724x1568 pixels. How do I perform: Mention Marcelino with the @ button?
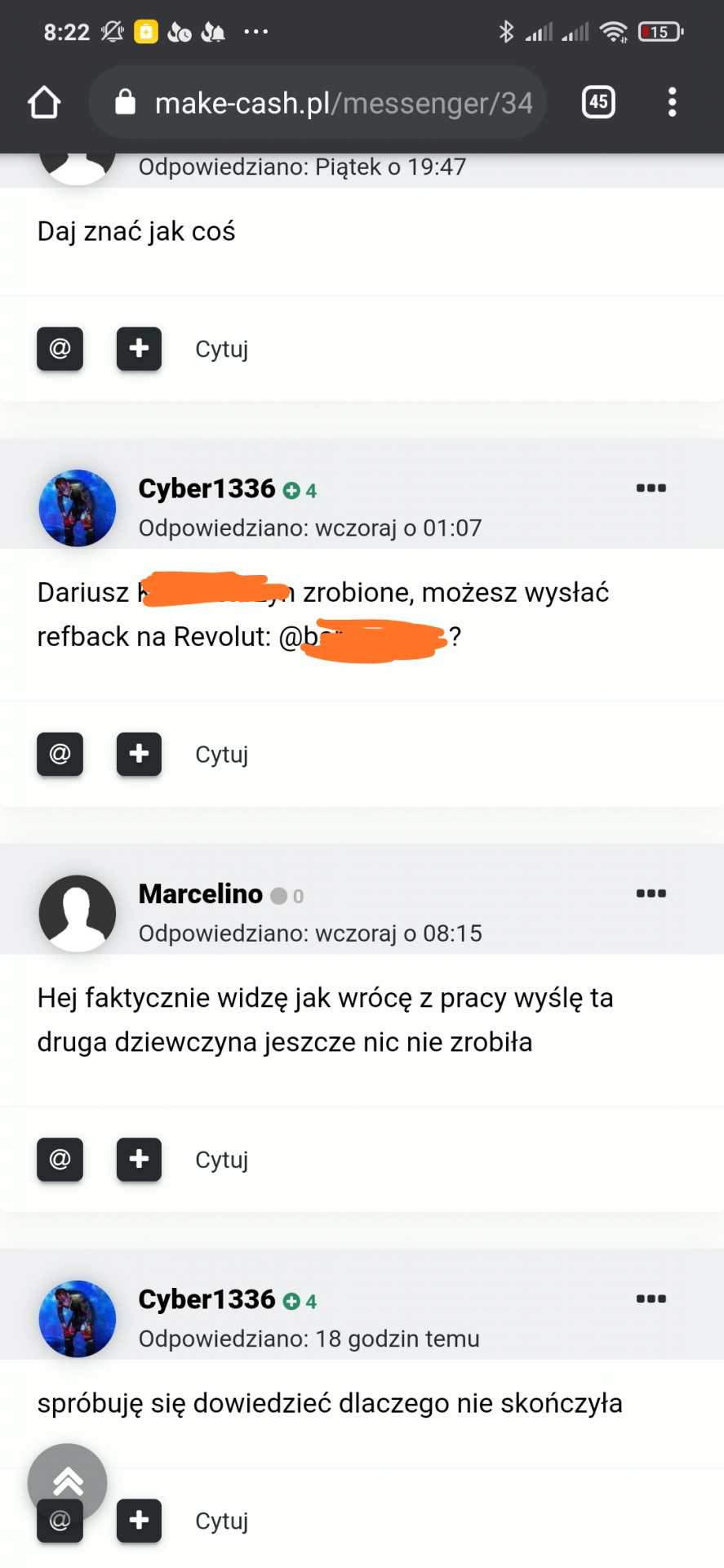point(60,1159)
